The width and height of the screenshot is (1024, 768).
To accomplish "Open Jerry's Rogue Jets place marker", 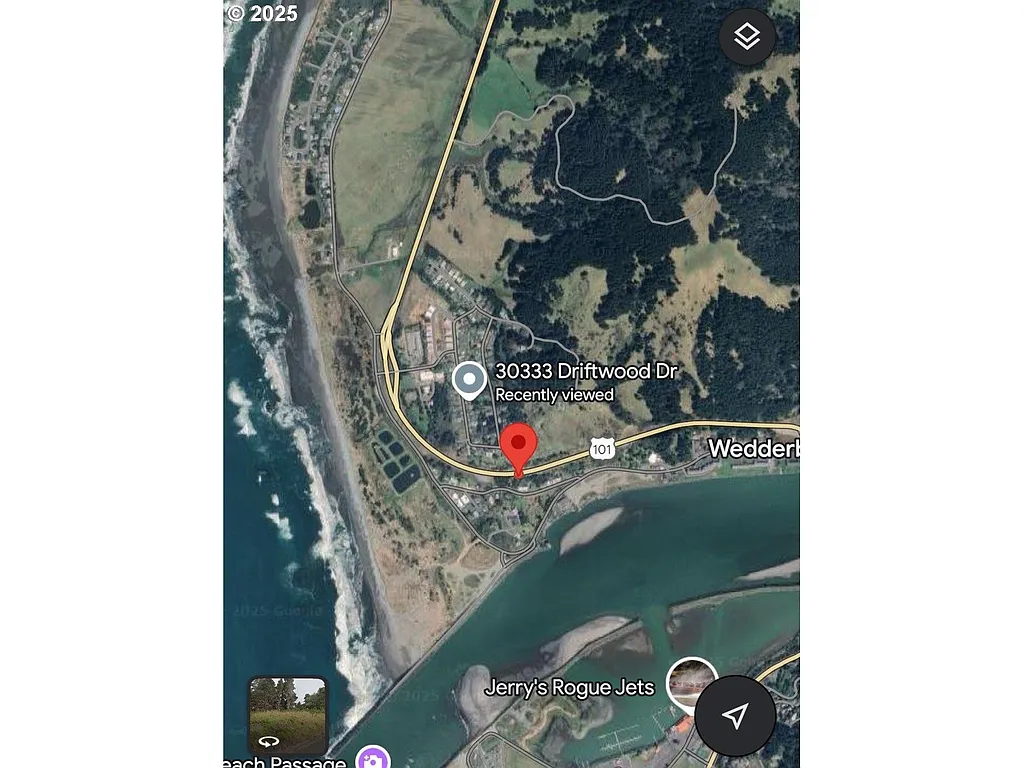I will tap(692, 683).
